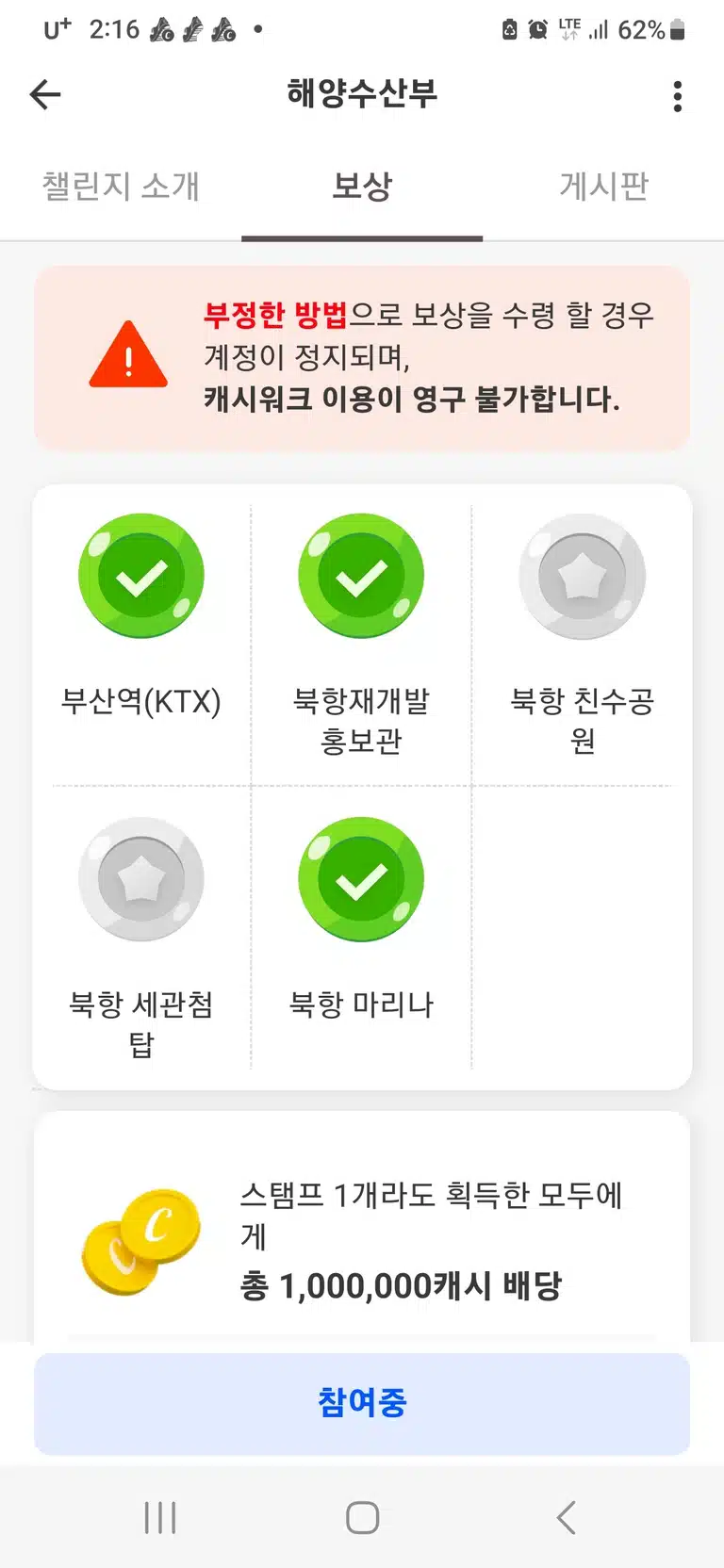Screen dimensions: 724x1568
Task: Switch to the 챌린지 소개 tab
Action: click(x=121, y=187)
